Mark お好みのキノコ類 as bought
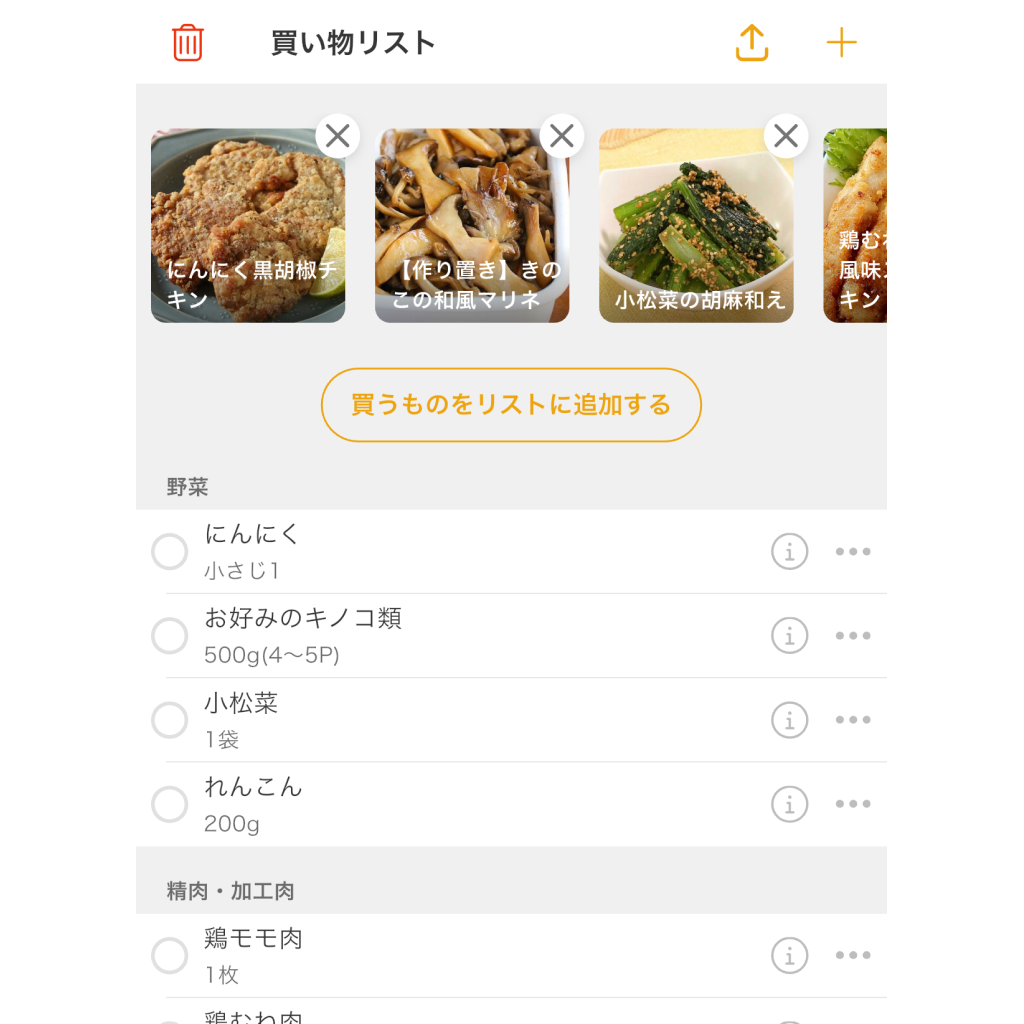1024x1024 pixels. tap(170, 636)
